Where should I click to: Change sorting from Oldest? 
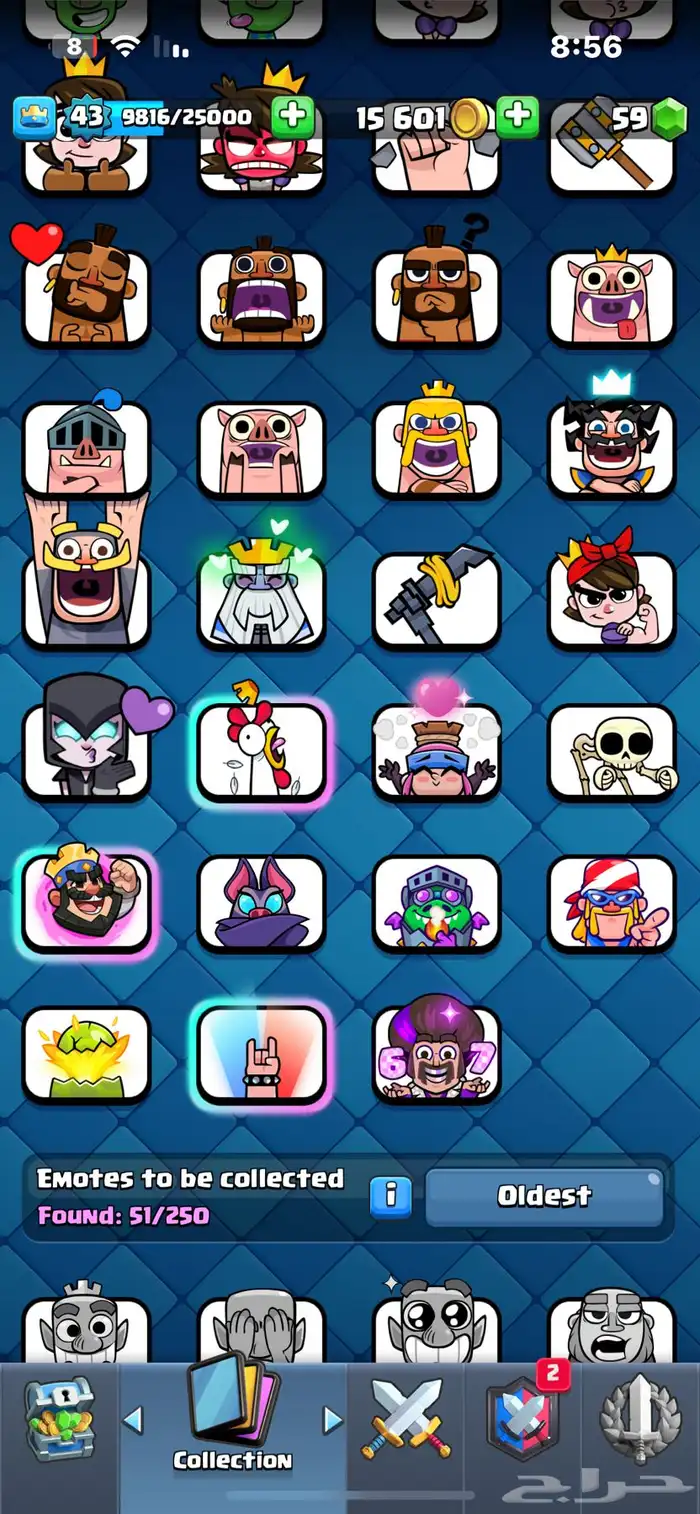544,1196
